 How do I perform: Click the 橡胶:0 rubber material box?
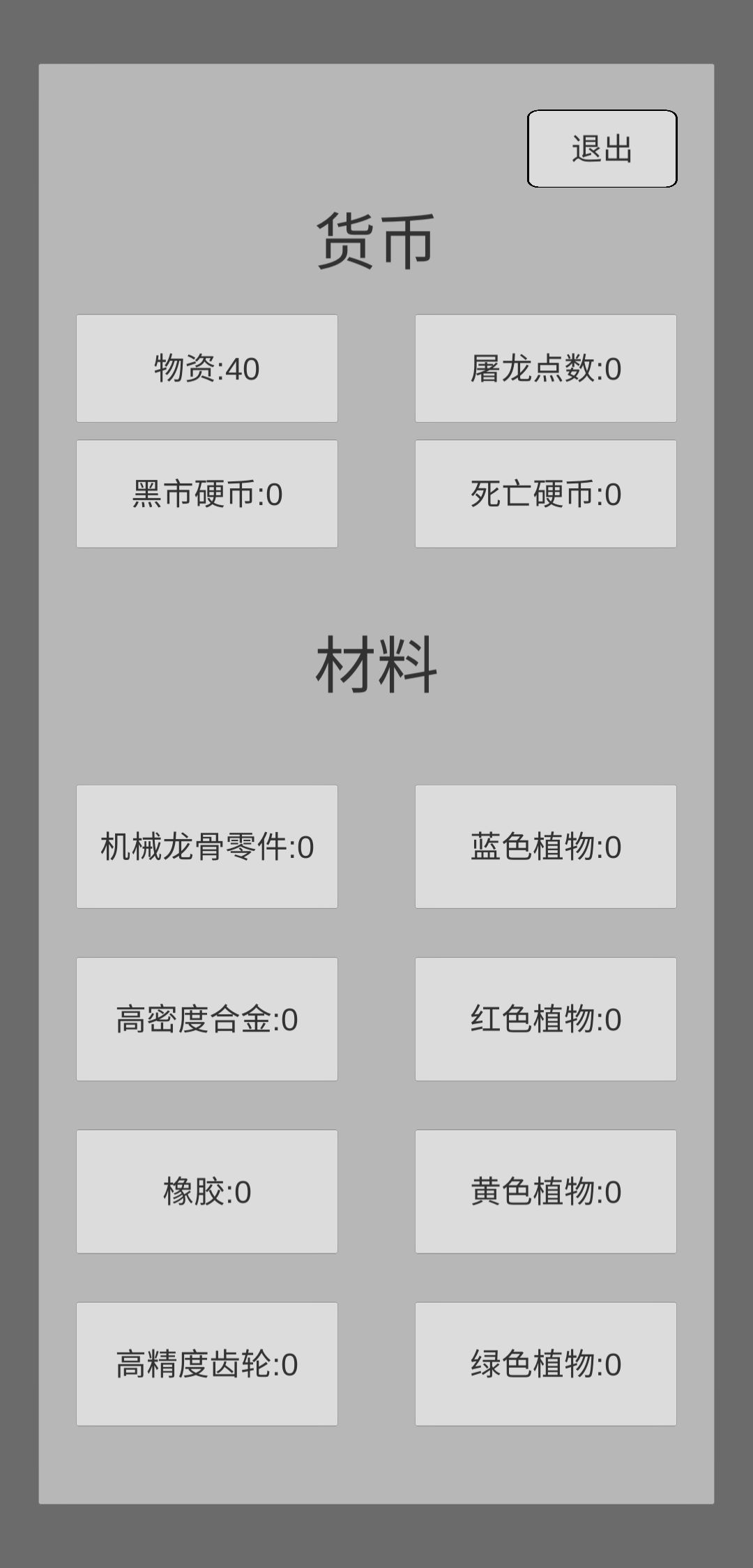tap(207, 1191)
